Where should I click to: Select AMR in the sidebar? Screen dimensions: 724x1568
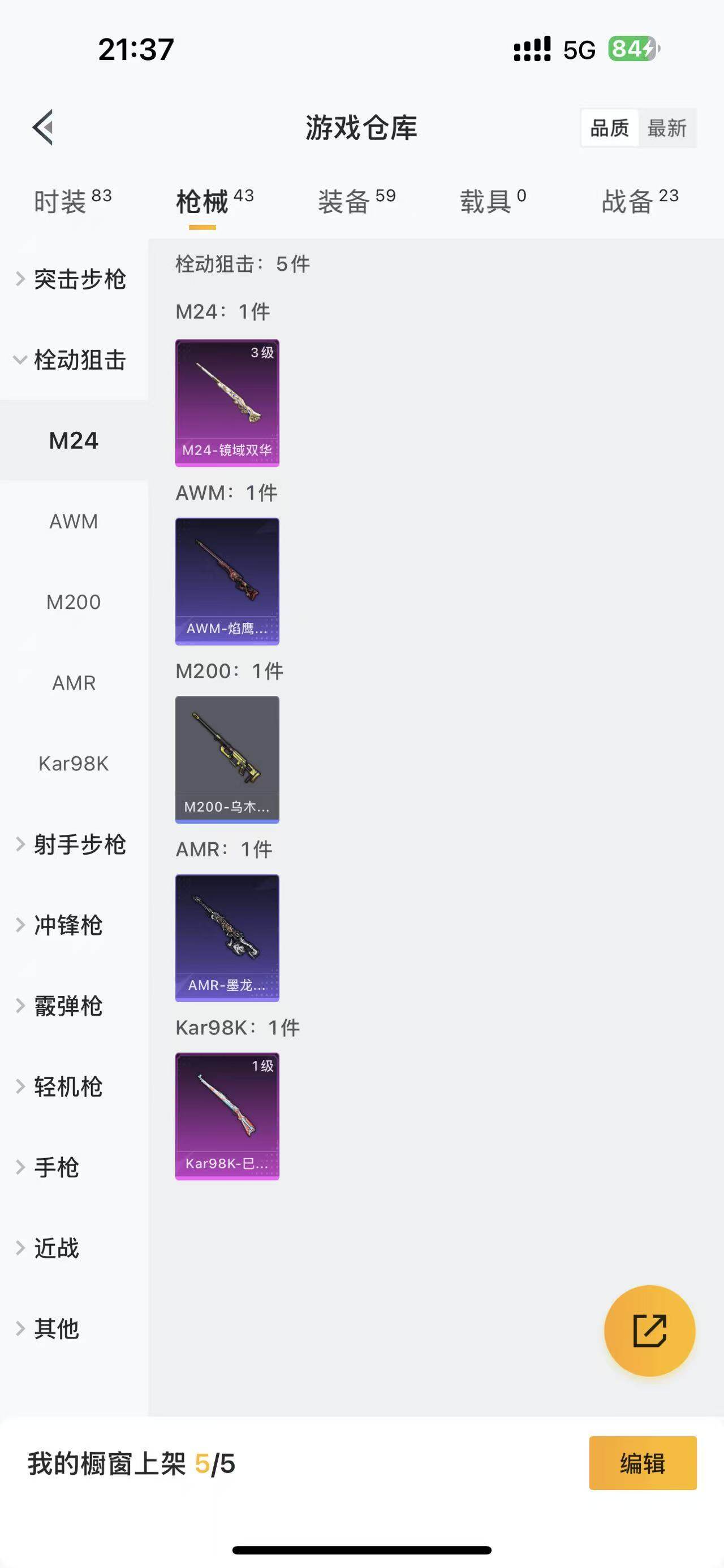point(72,683)
